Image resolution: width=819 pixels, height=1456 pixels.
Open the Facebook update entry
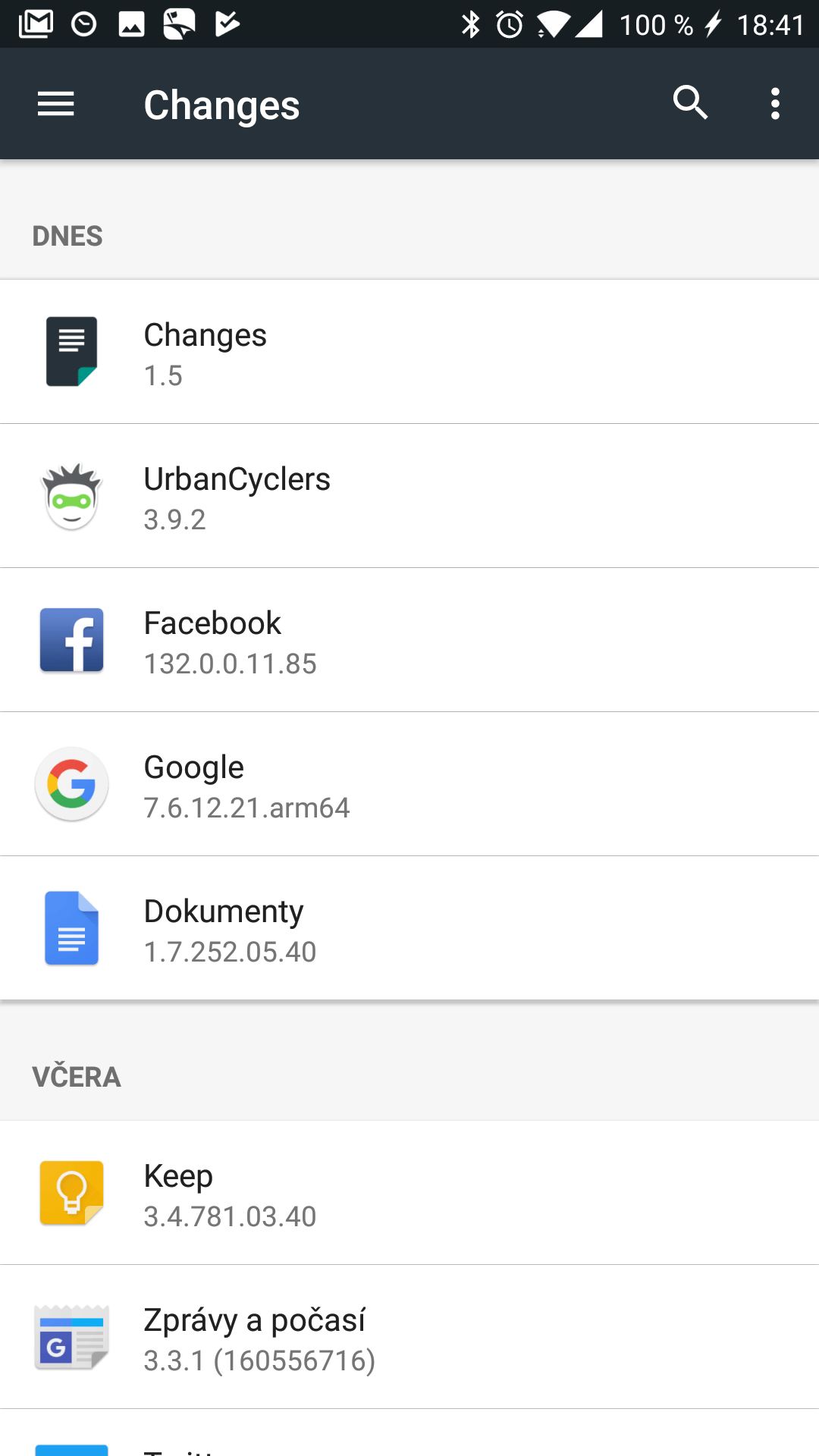click(409, 640)
